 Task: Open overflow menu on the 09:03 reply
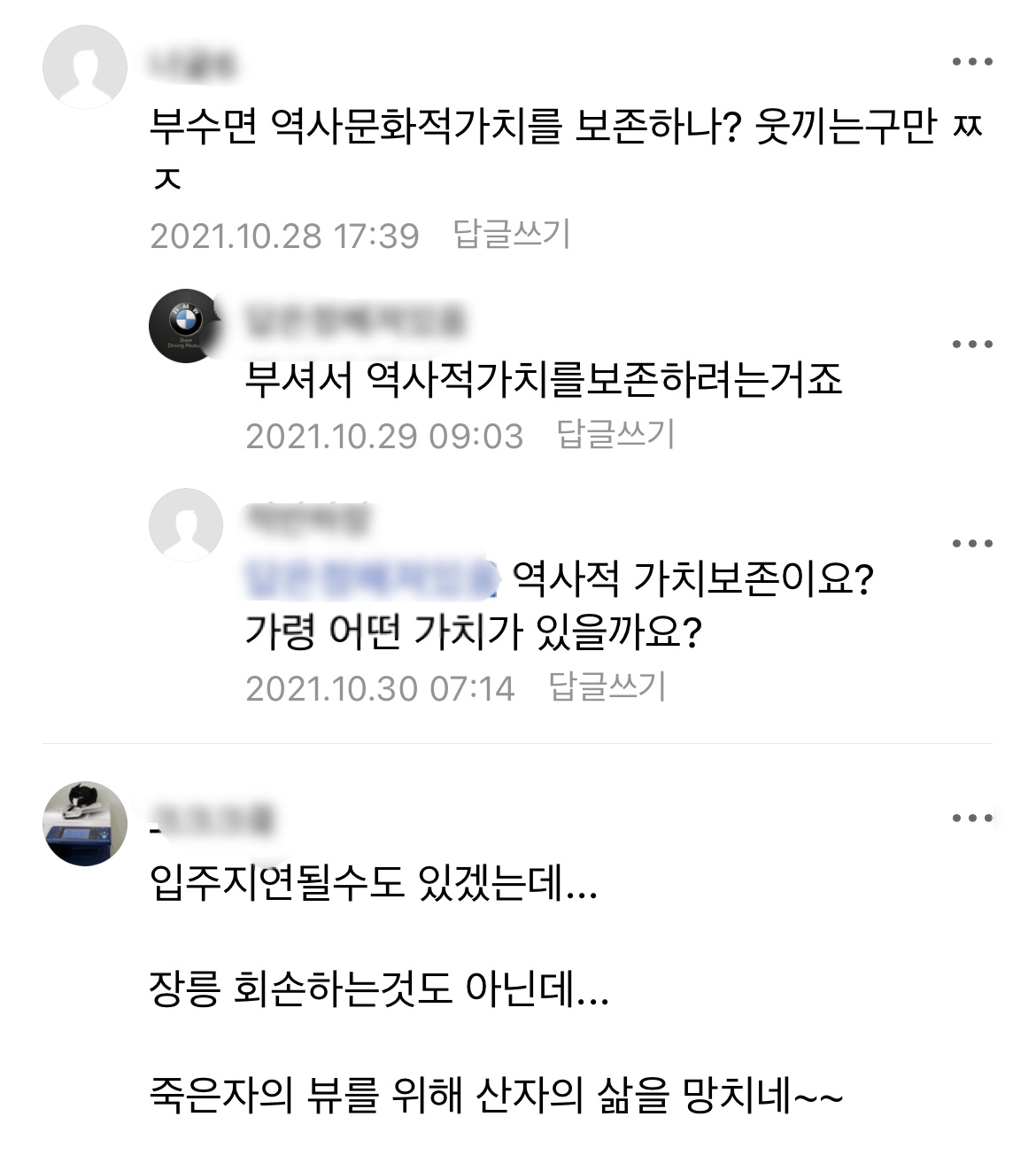pyautogui.click(x=971, y=344)
